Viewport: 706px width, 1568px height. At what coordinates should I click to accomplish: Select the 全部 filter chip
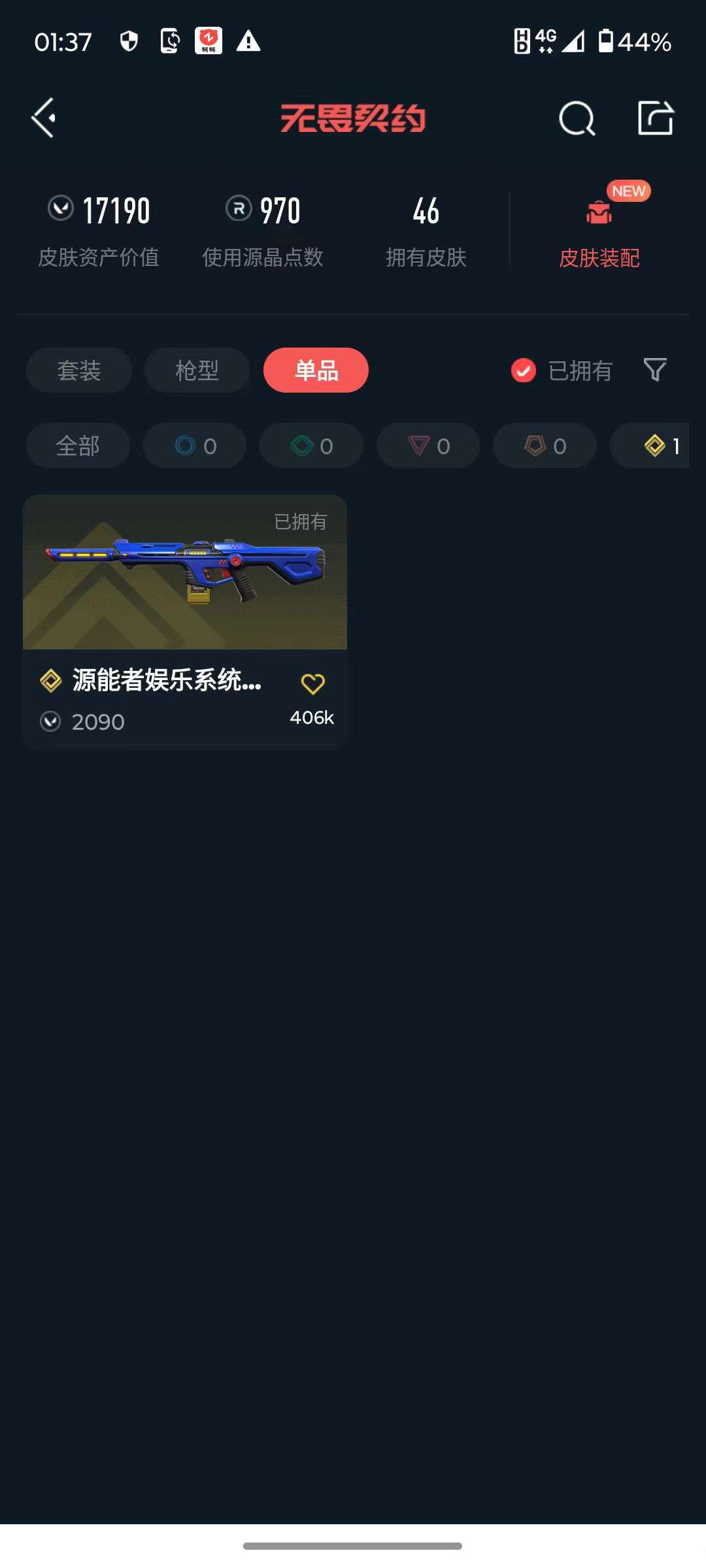click(x=77, y=446)
